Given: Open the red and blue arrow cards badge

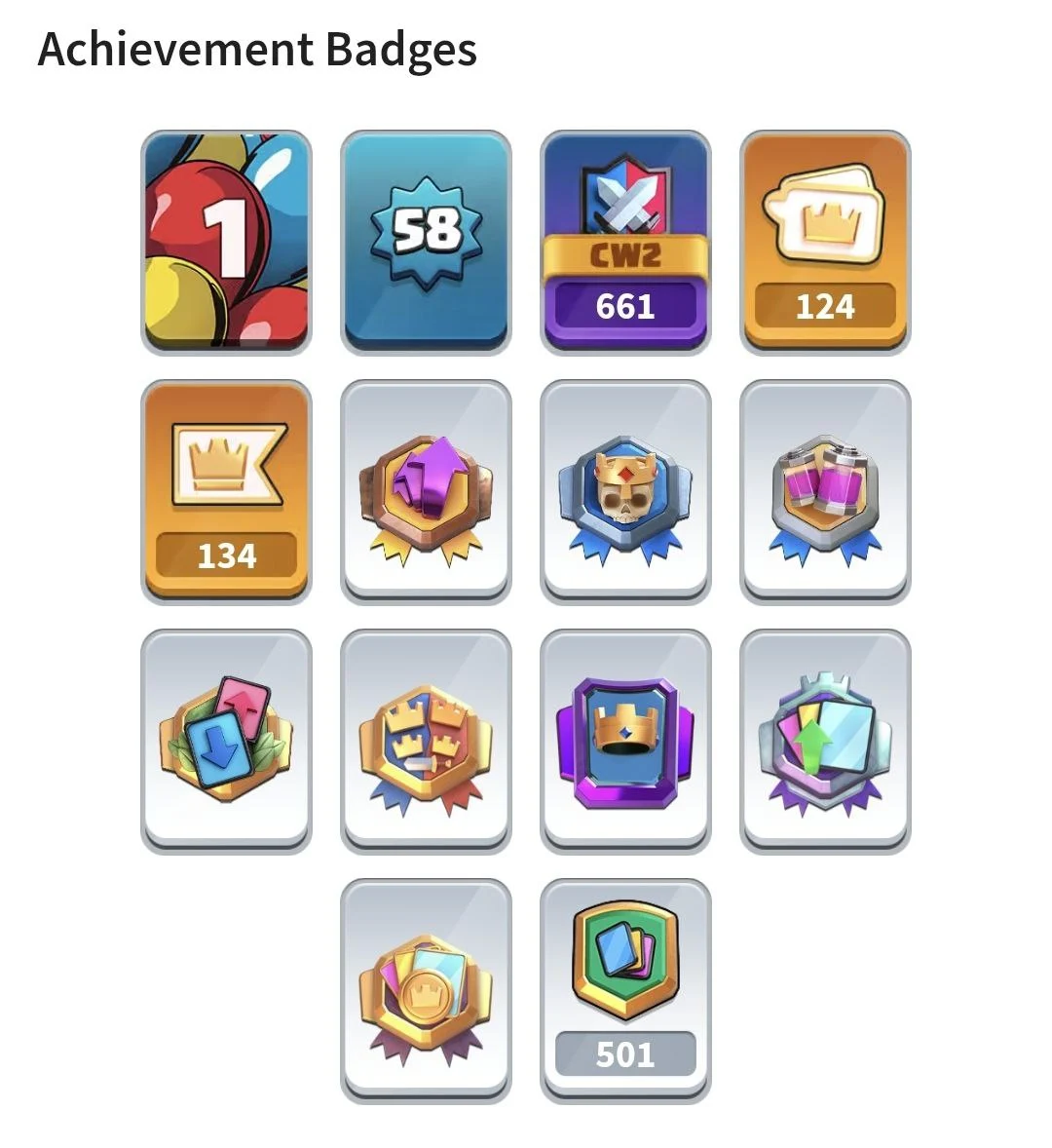Looking at the screenshot, I should [x=226, y=741].
